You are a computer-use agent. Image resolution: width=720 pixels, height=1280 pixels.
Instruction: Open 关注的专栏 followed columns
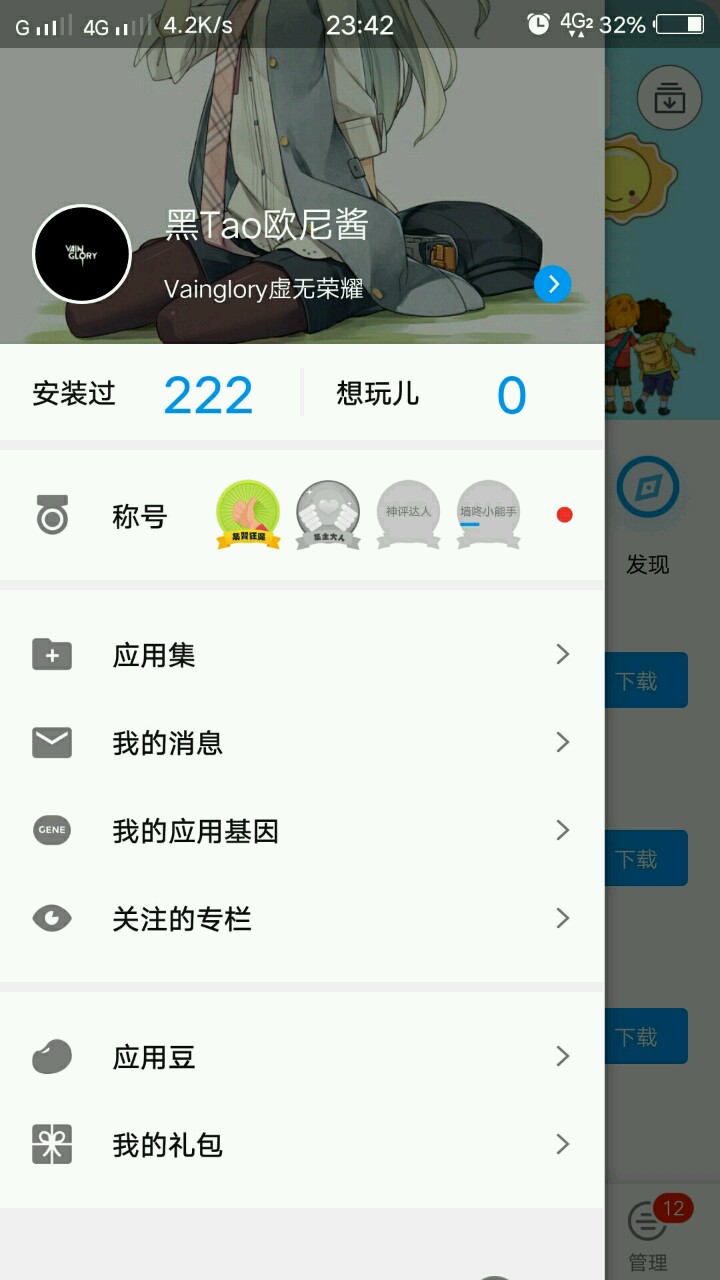click(302, 919)
